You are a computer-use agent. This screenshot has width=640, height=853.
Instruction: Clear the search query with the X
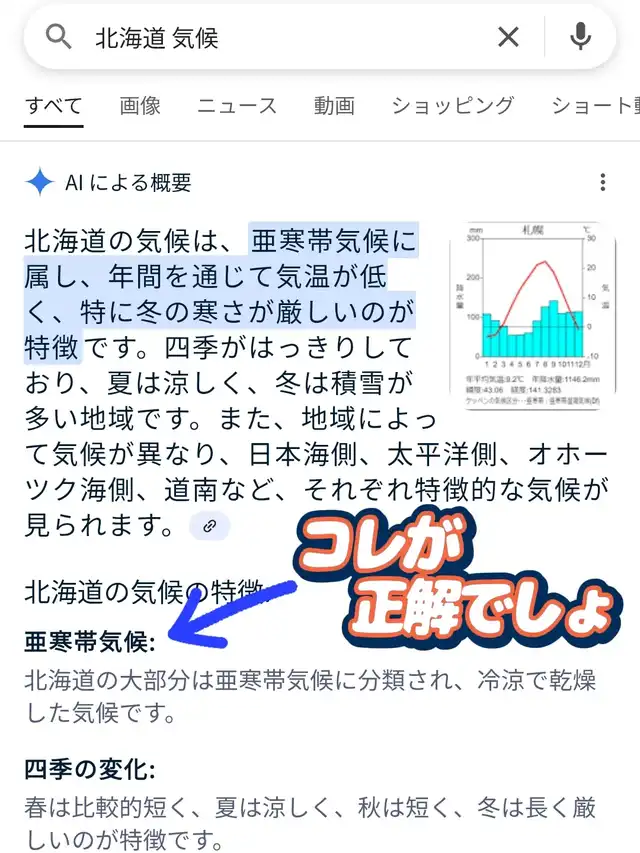(508, 38)
